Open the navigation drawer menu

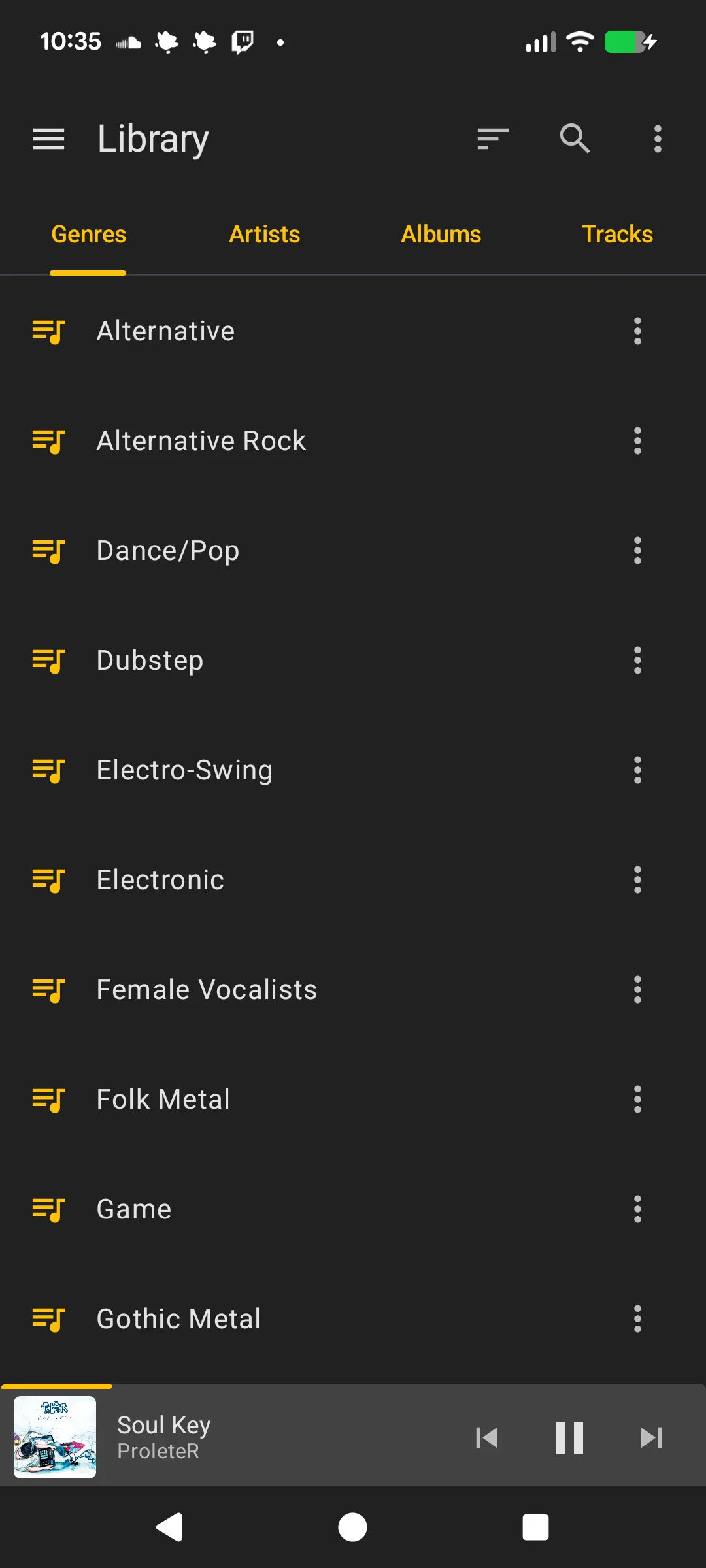click(x=48, y=139)
